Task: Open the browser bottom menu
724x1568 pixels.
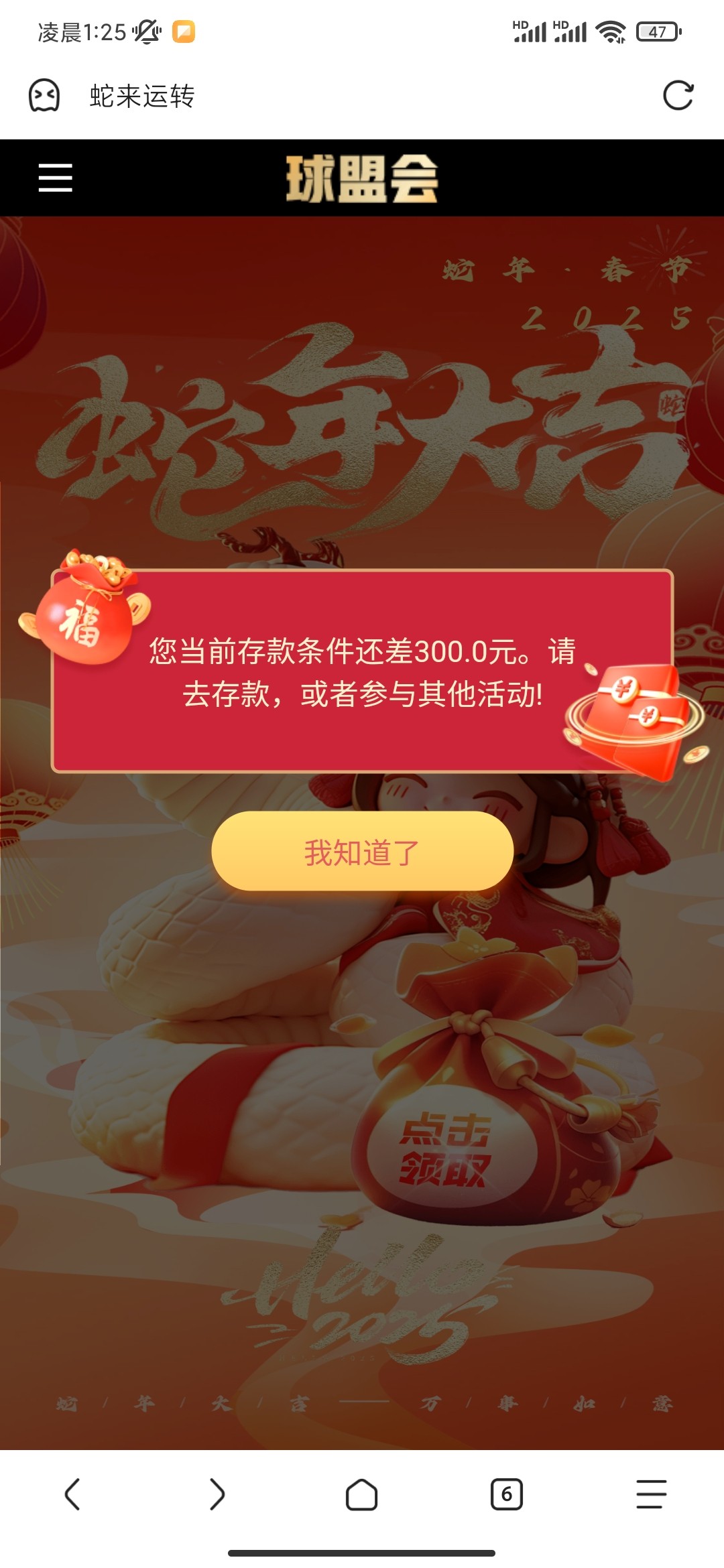Action: pyautogui.click(x=651, y=1494)
